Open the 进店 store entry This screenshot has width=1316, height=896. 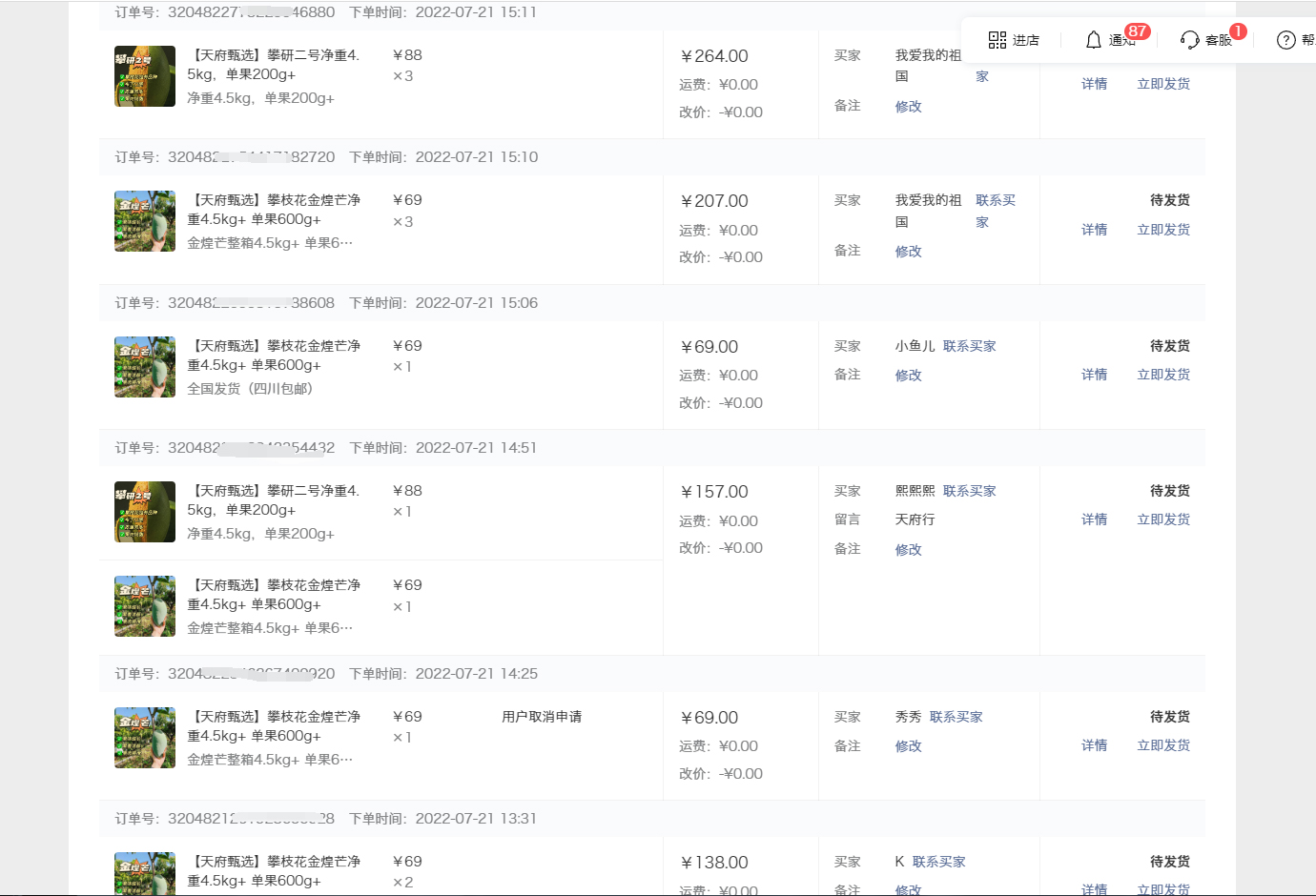coord(1014,40)
